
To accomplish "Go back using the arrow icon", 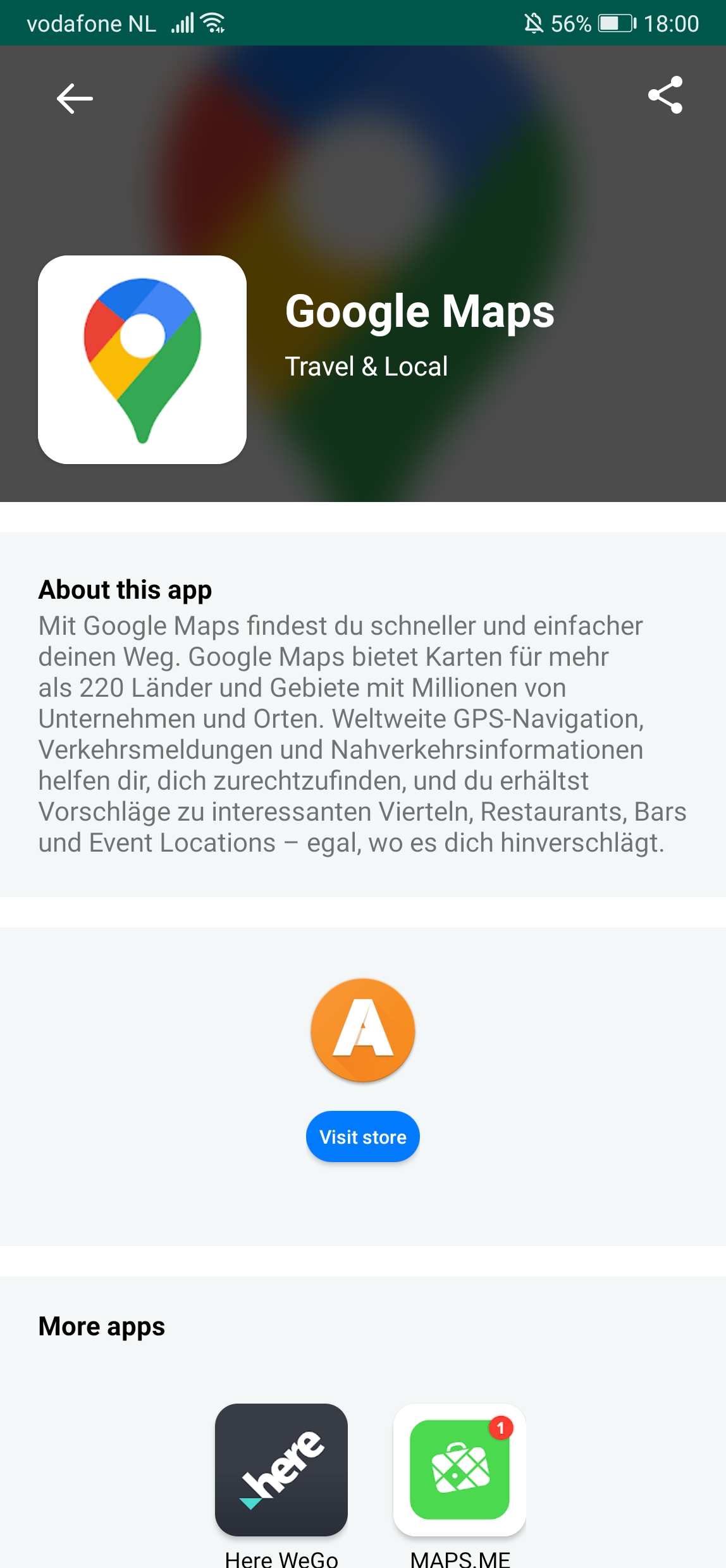I will (x=75, y=99).
